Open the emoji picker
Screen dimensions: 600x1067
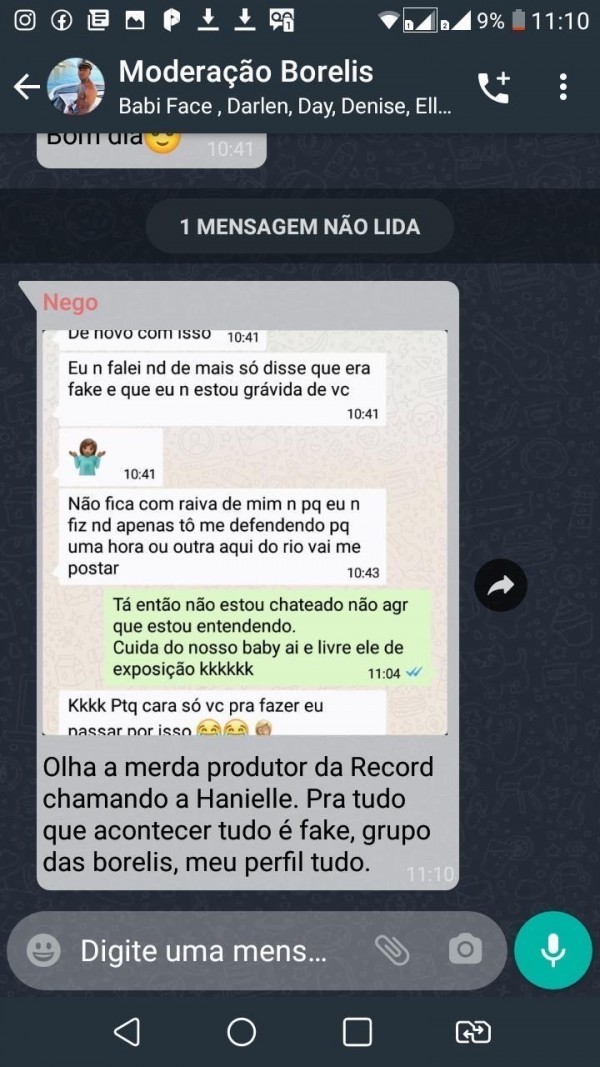coord(44,950)
